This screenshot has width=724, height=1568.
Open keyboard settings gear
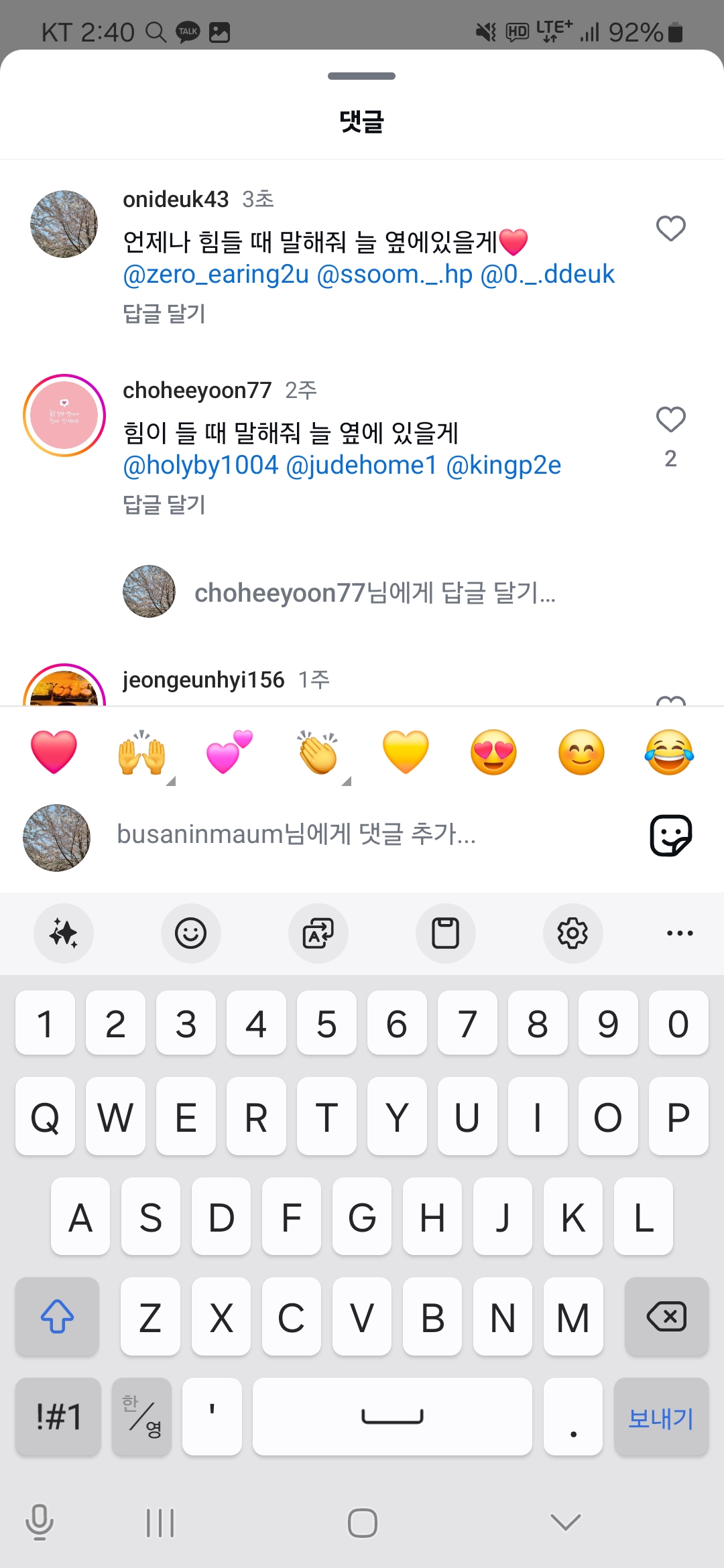(572, 933)
